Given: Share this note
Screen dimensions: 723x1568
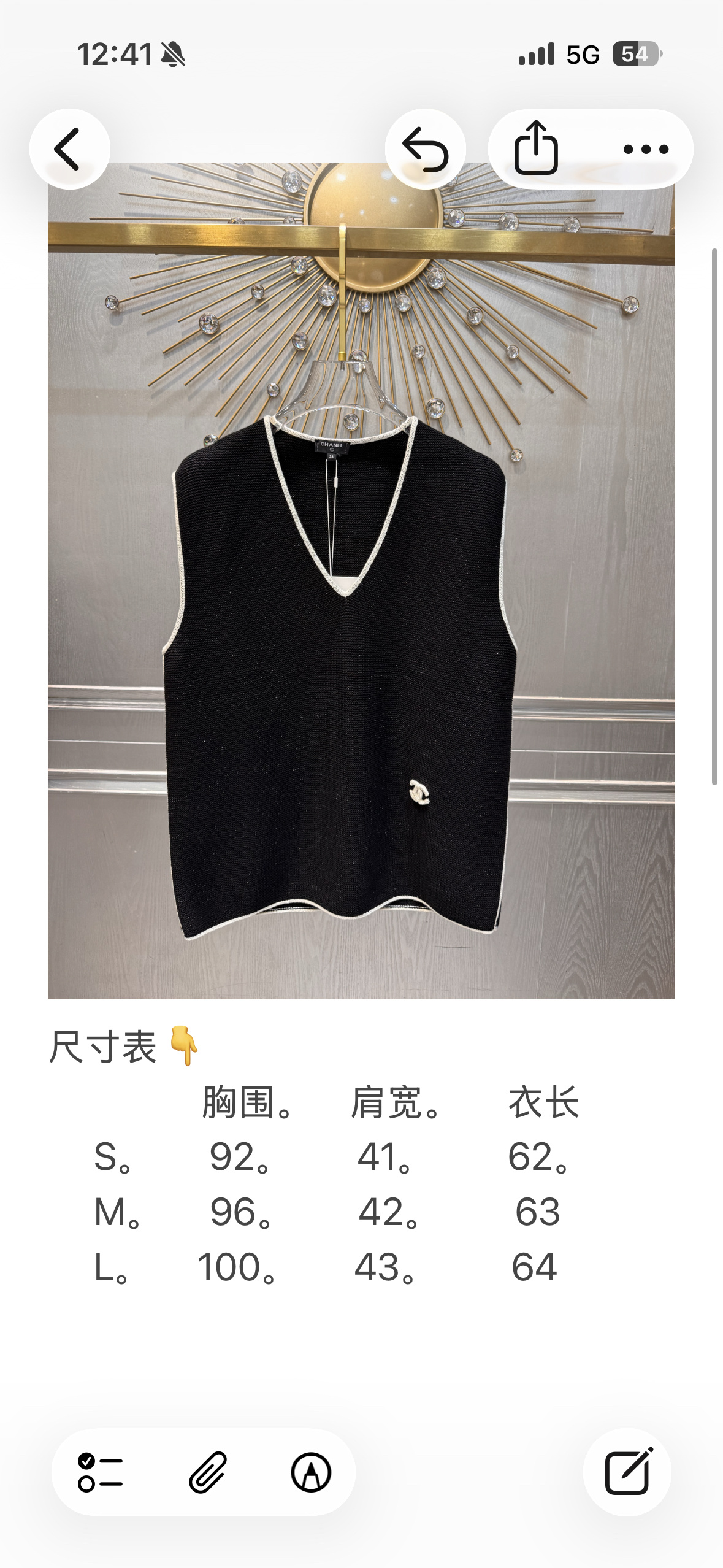Looking at the screenshot, I should [x=536, y=148].
